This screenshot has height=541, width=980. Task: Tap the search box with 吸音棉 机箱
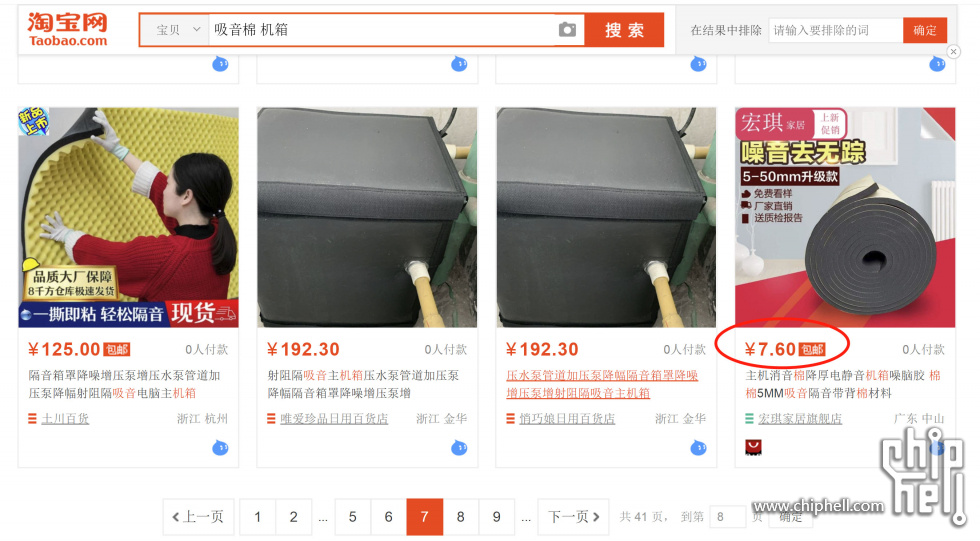380,30
